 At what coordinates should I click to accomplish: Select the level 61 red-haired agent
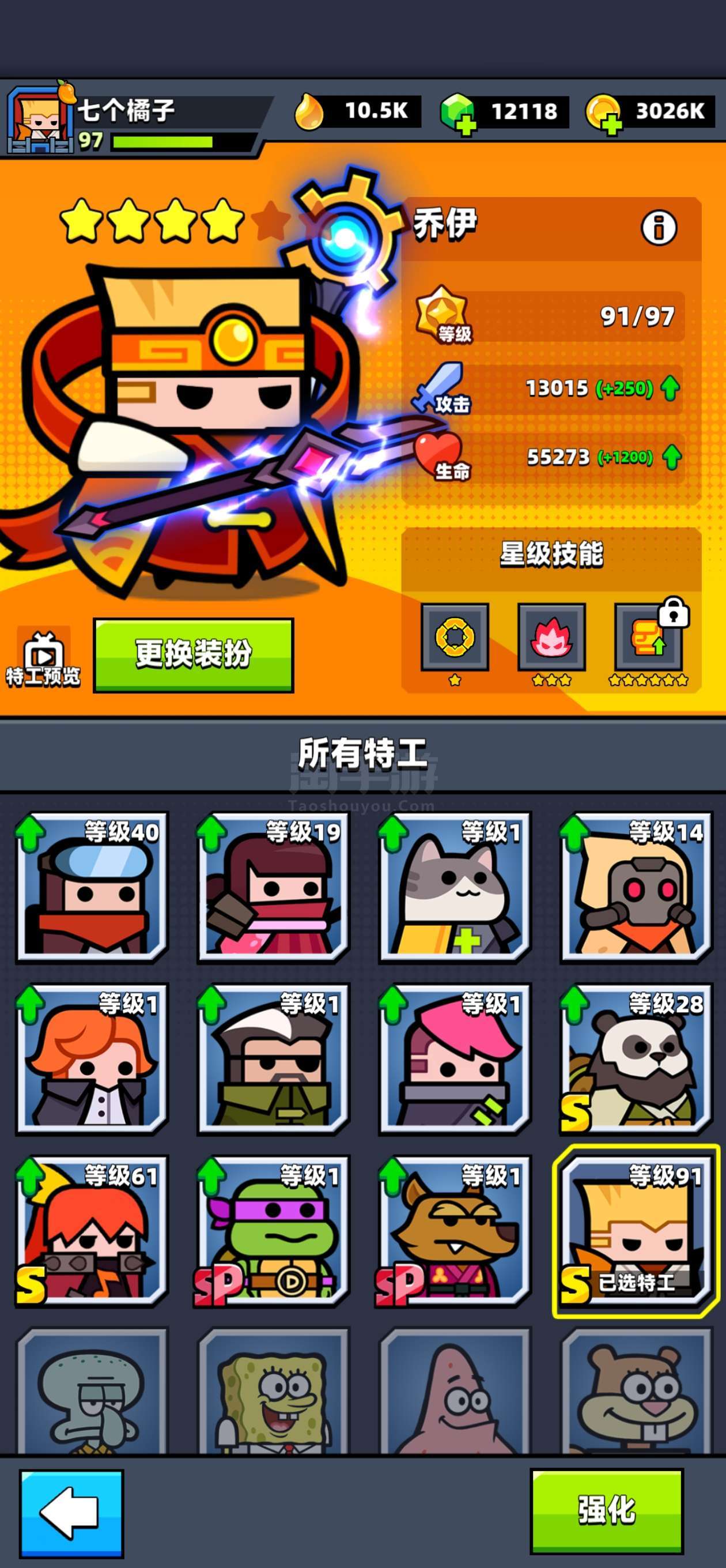click(91, 1231)
